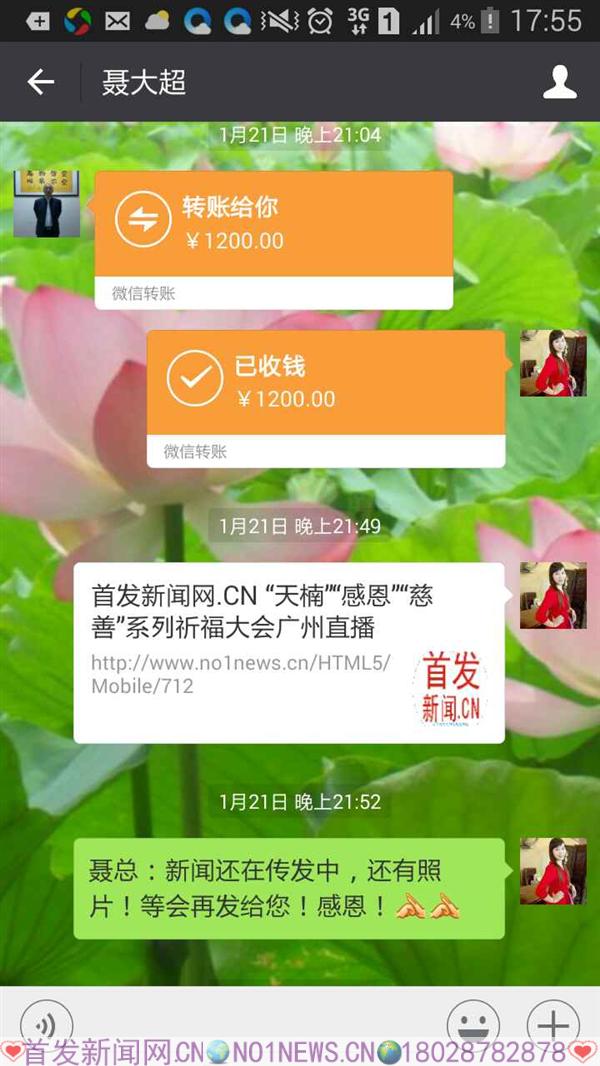Screen dimensions: 600x1066
Task: Tap my avatar beside the 已收钱 message
Action: [x=553, y=363]
